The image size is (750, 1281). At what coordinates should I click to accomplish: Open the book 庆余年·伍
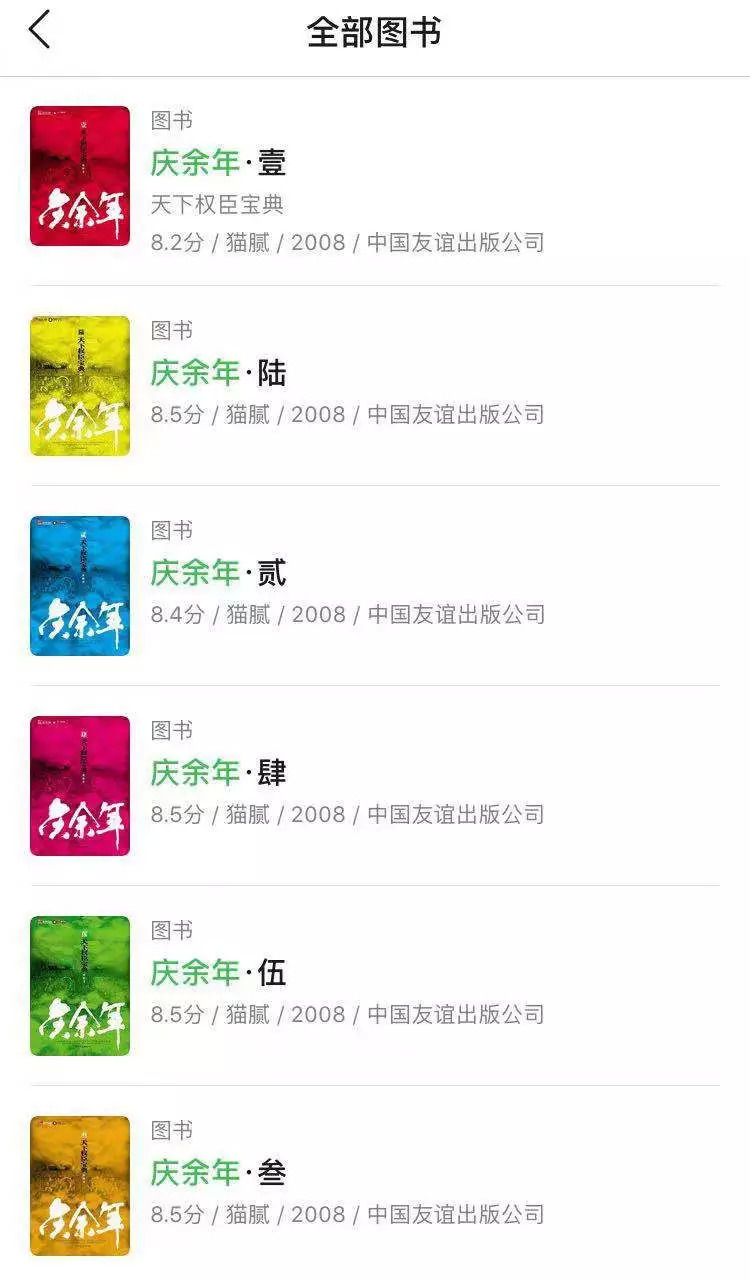(219, 973)
